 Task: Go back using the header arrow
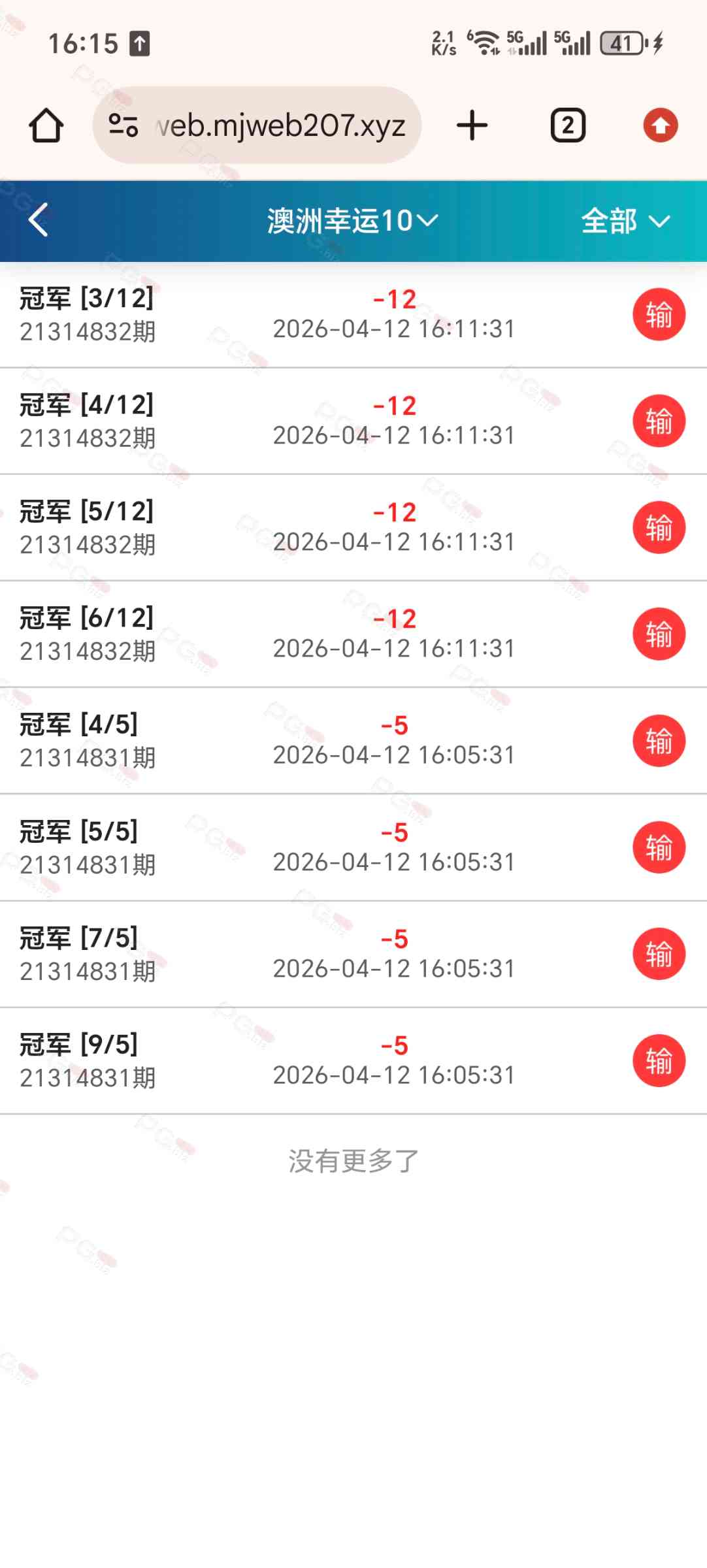click(x=39, y=220)
